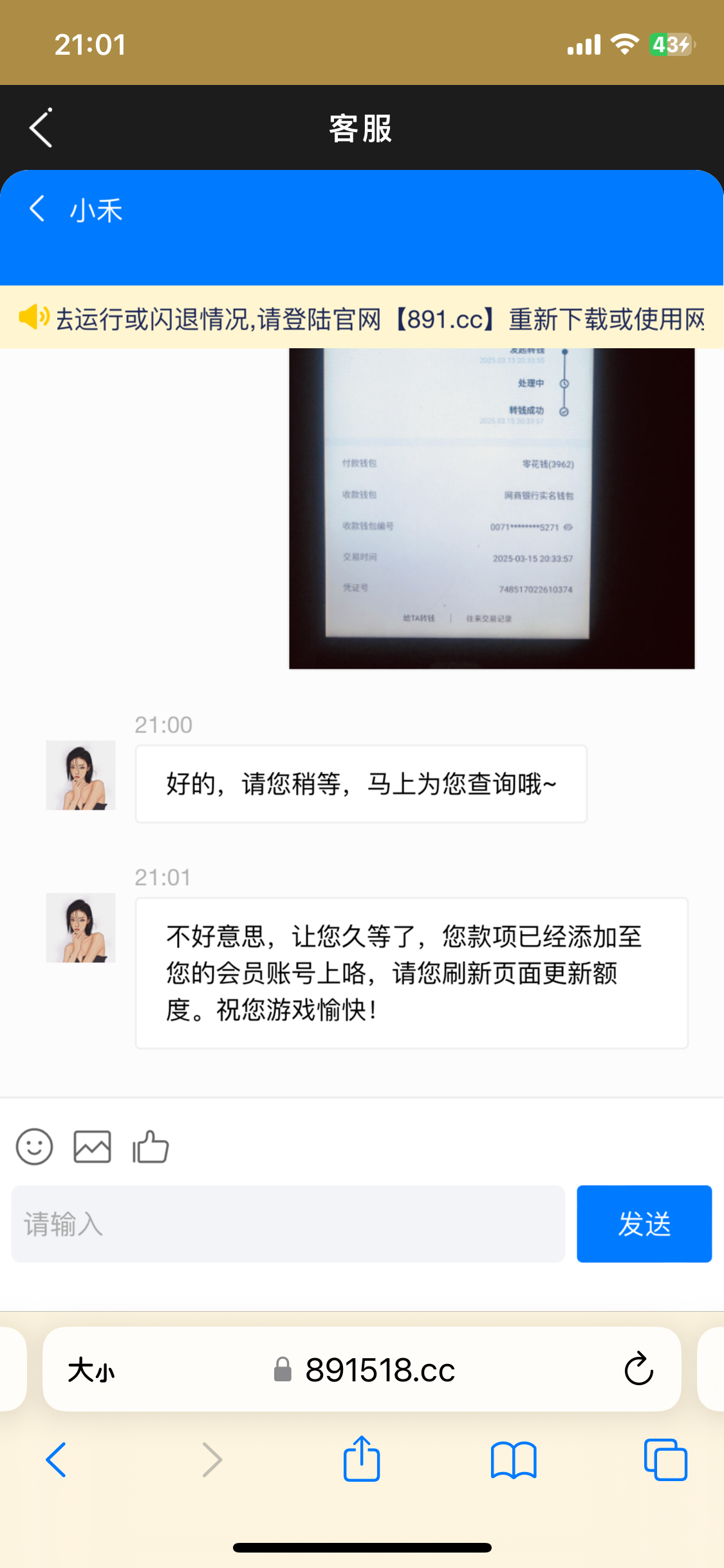This screenshot has height=1568, width=724.
Task: Reload the page
Action: (638, 1369)
